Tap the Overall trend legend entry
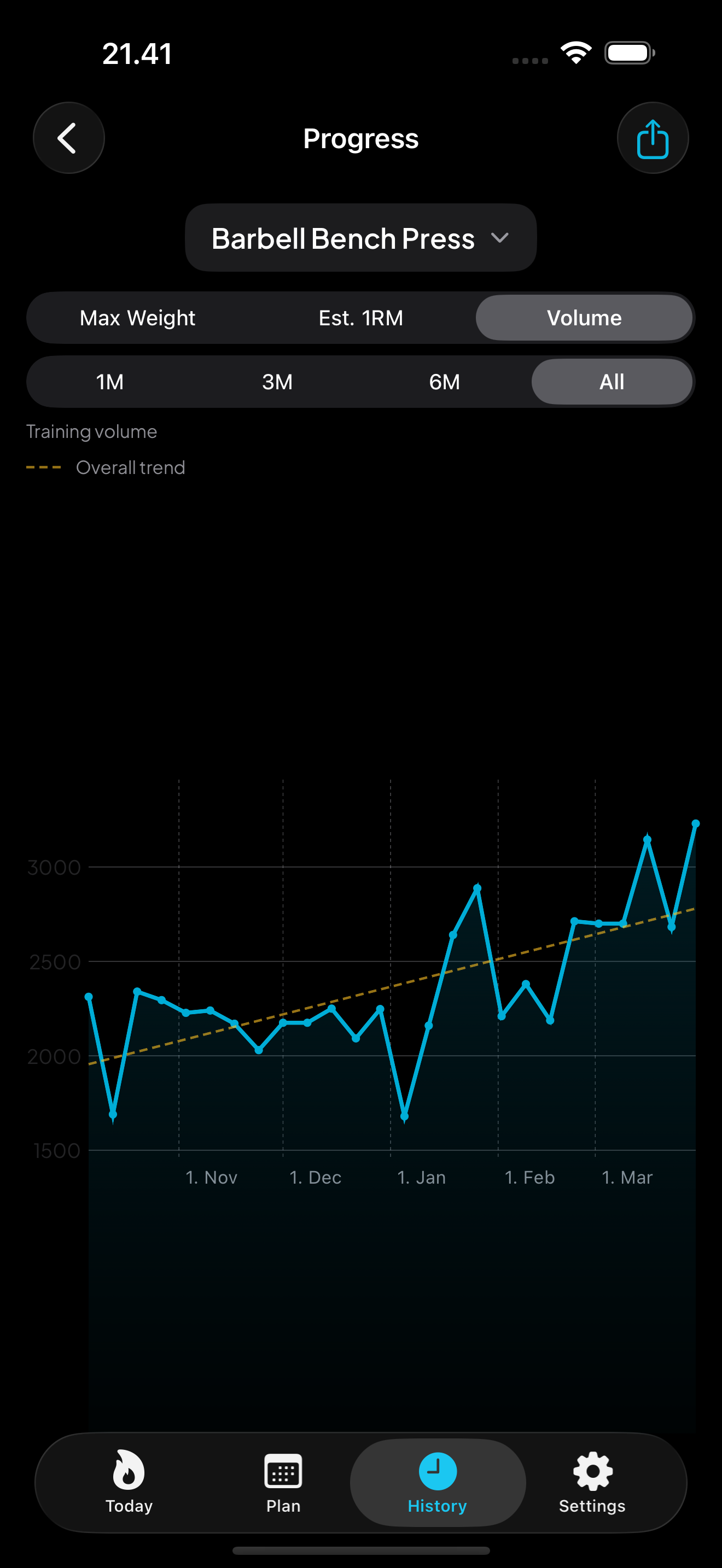Screen dimensions: 722x1568 click(107, 467)
